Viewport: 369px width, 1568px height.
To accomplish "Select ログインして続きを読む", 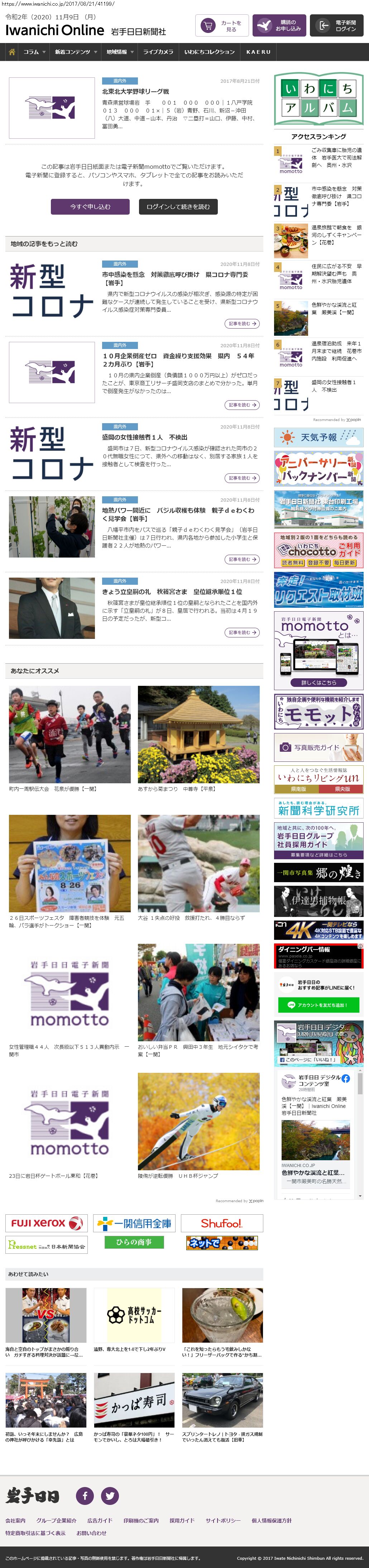I will [178, 207].
